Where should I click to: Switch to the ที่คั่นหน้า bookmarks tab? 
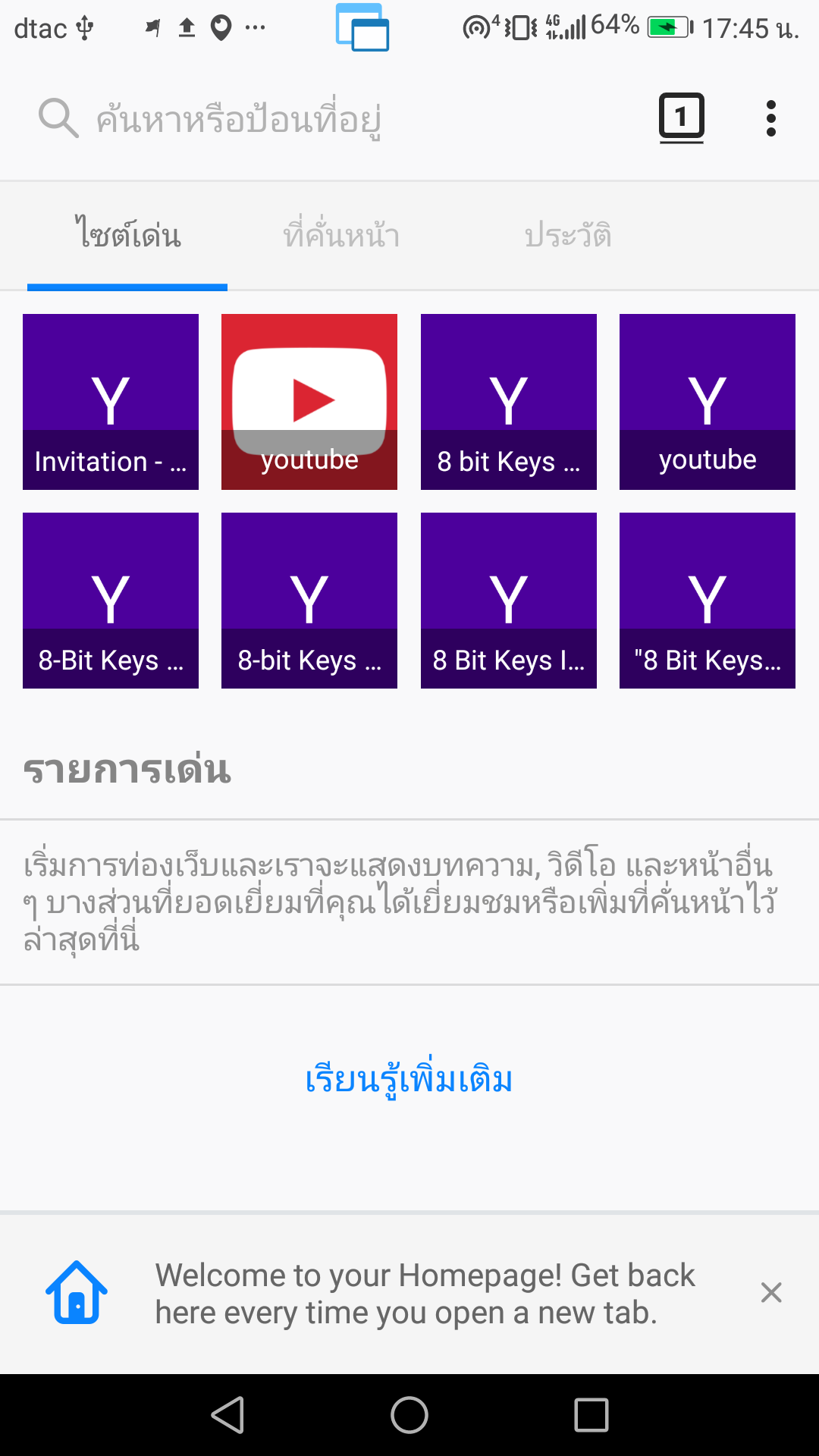point(341,235)
